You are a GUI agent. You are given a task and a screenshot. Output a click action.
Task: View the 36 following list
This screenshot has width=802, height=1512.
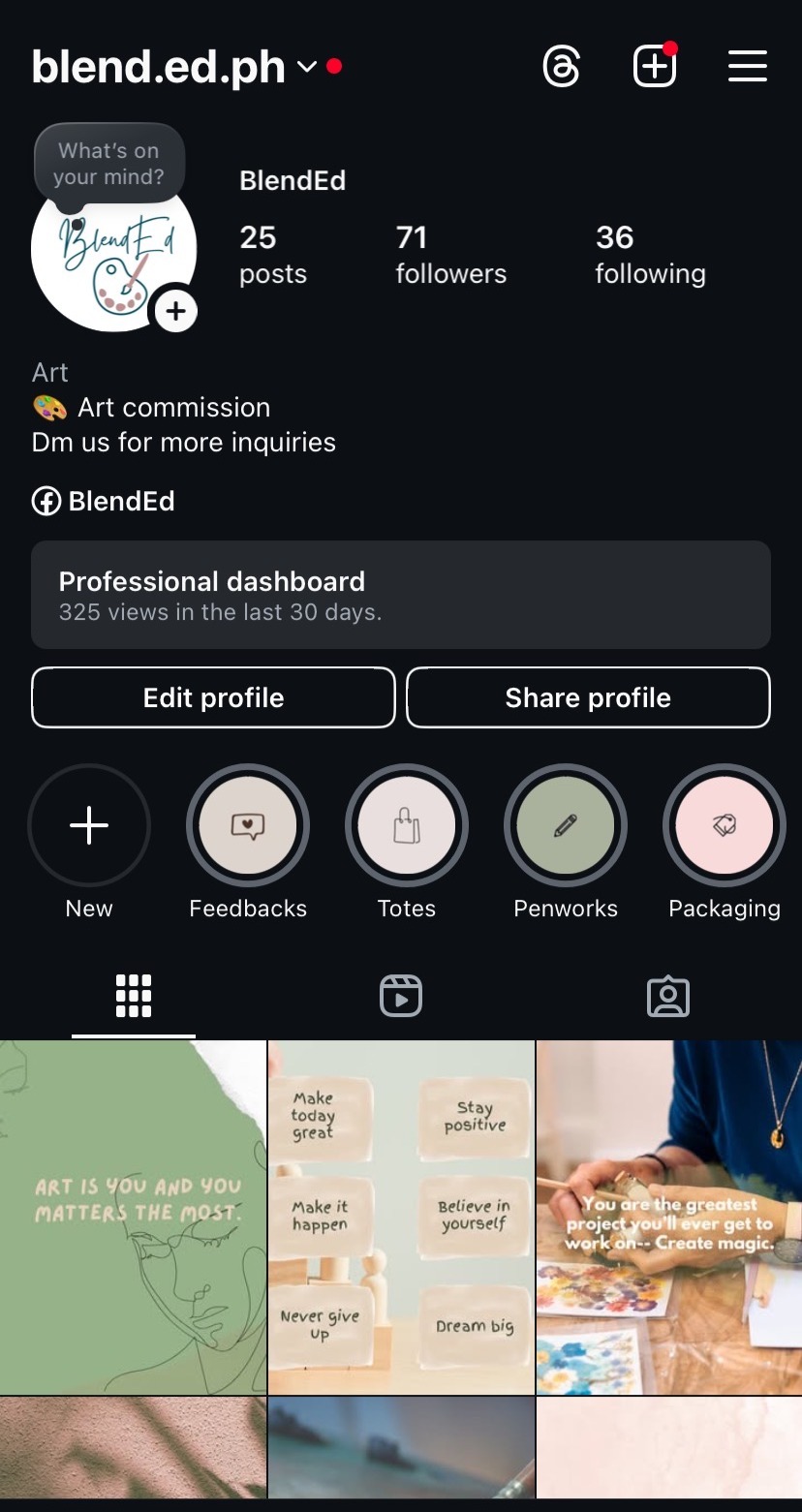coord(650,255)
